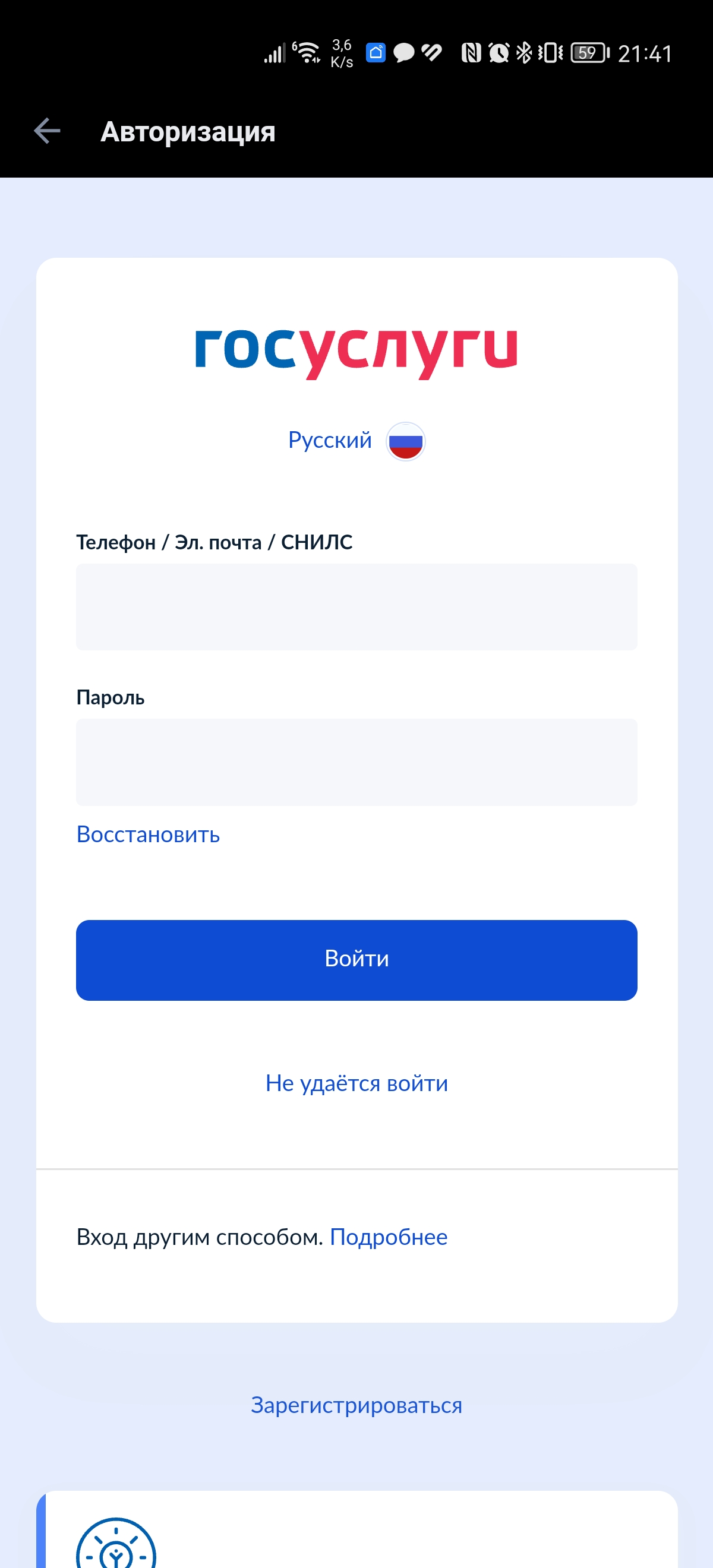
Task: Go back from the Авторизация screen
Action: [47, 131]
